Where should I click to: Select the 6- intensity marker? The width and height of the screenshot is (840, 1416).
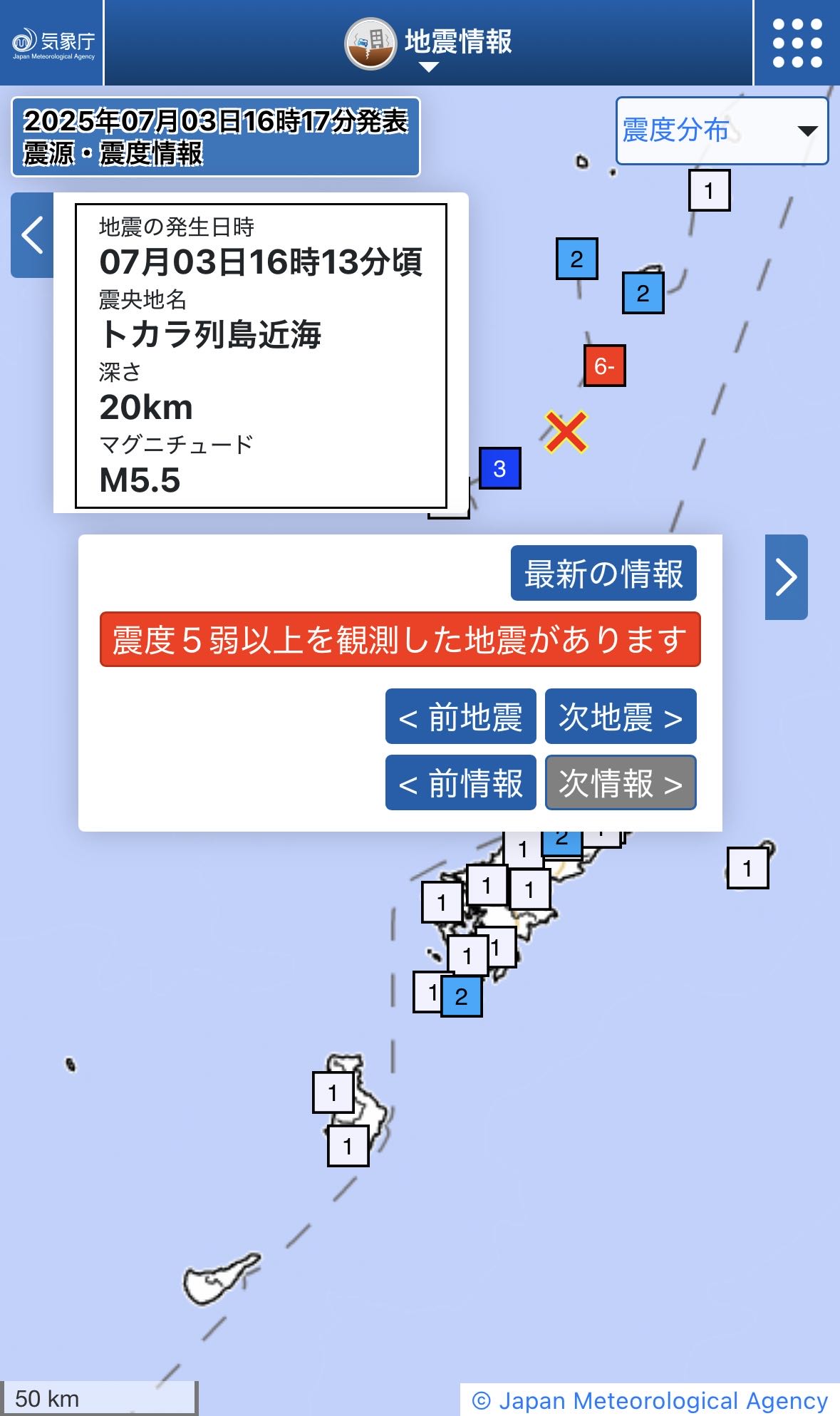[604, 366]
